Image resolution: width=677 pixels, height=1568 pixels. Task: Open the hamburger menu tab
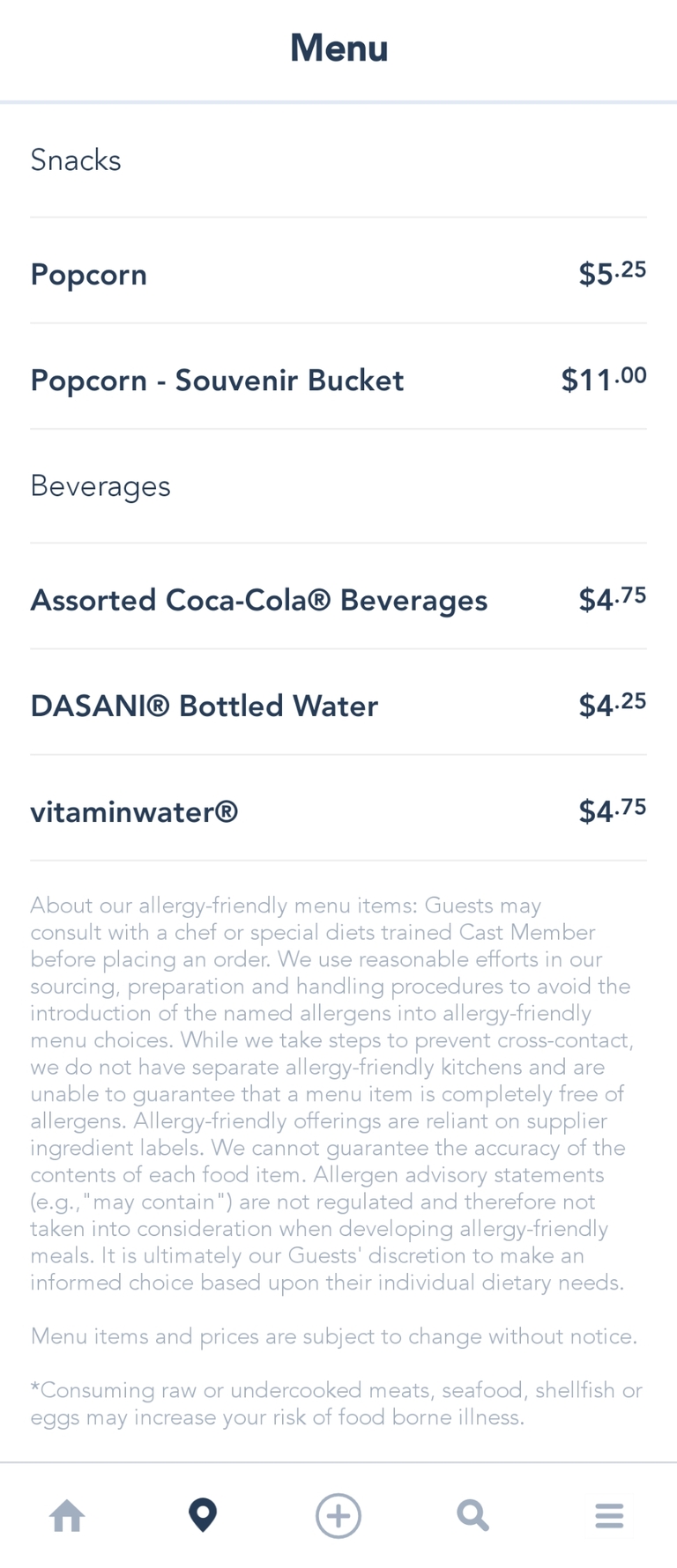609,1516
